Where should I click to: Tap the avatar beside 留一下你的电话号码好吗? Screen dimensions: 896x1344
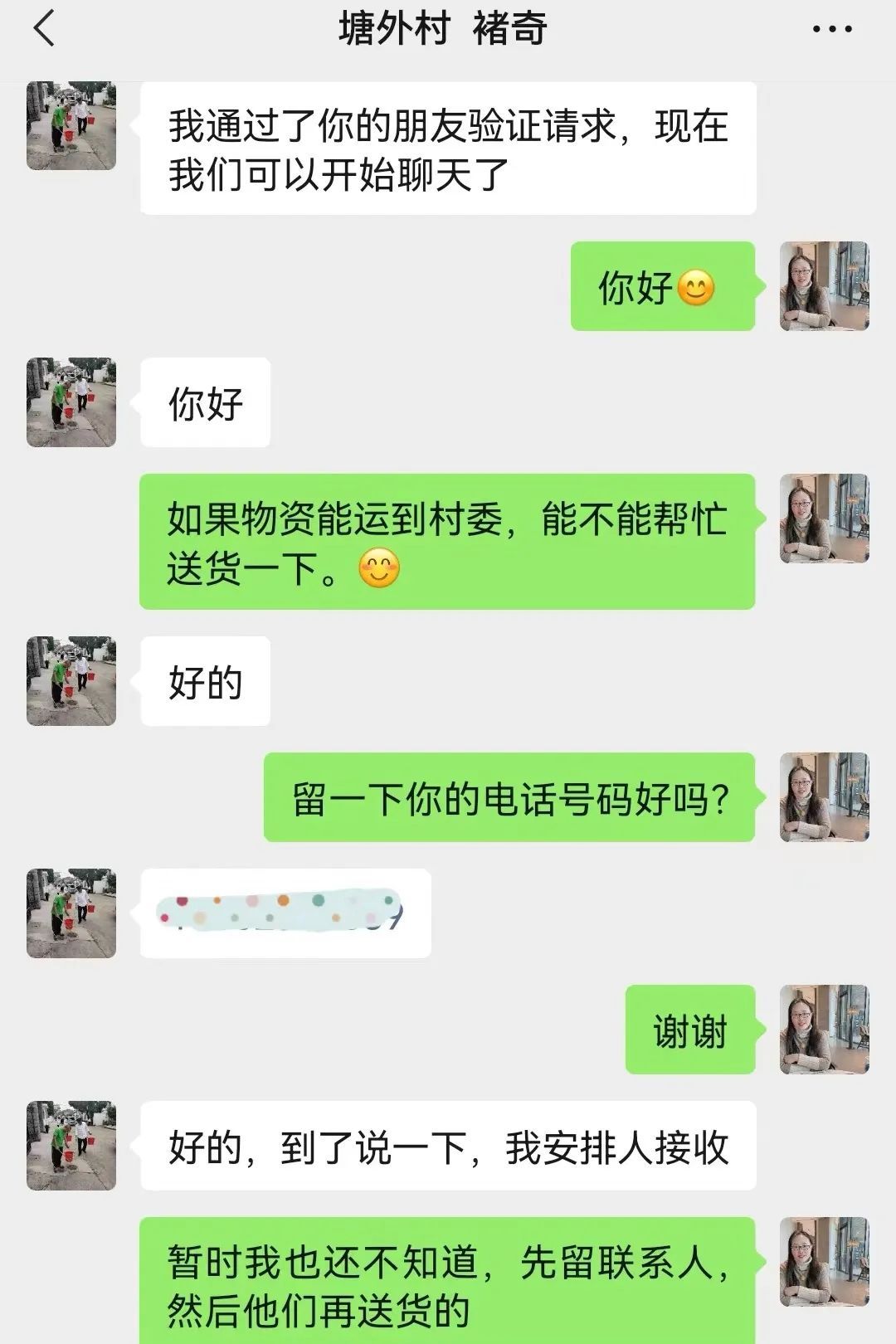click(x=824, y=797)
